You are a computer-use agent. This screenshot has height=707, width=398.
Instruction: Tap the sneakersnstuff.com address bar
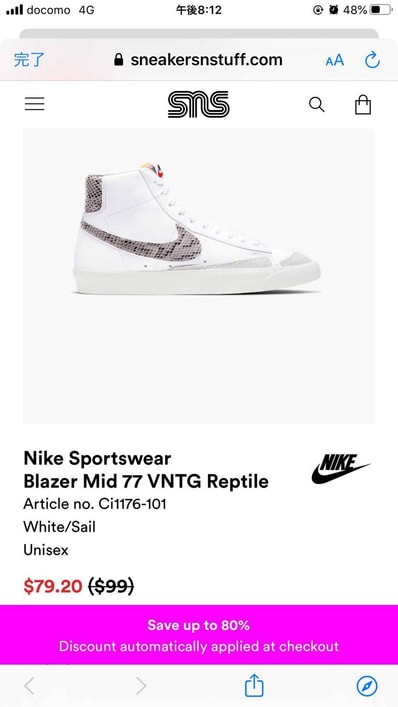tap(199, 60)
